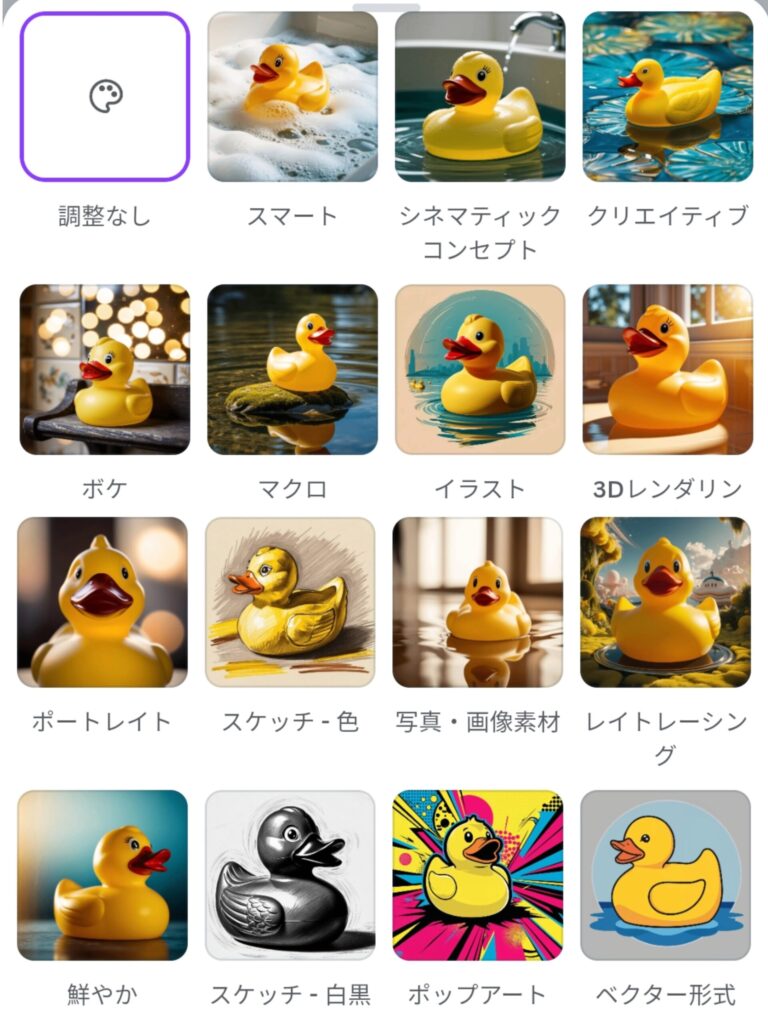Select the 調整なし style option
The width and height of the screenshot is (768, 1024).
coord(104,97)
